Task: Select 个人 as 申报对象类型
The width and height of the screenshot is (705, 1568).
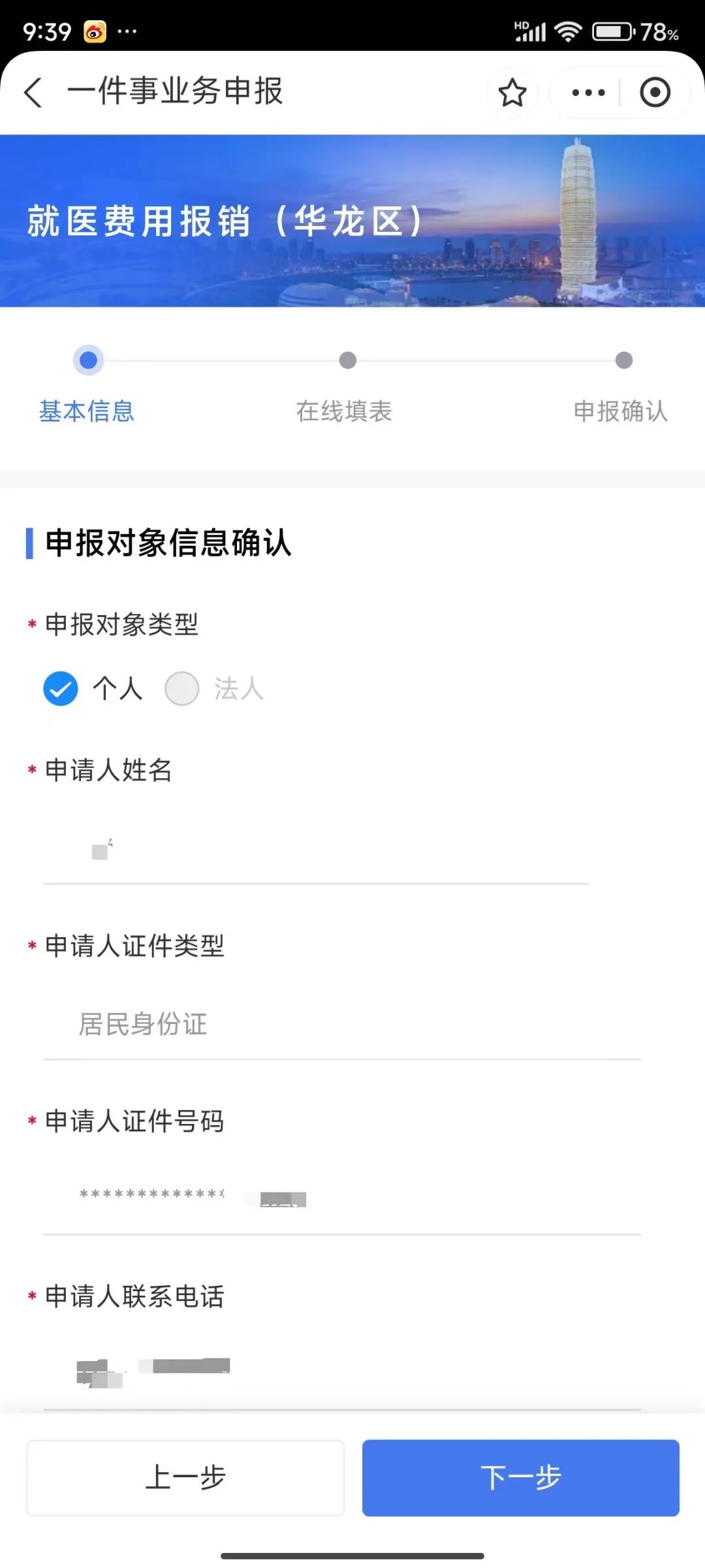Action: [61, 688]
